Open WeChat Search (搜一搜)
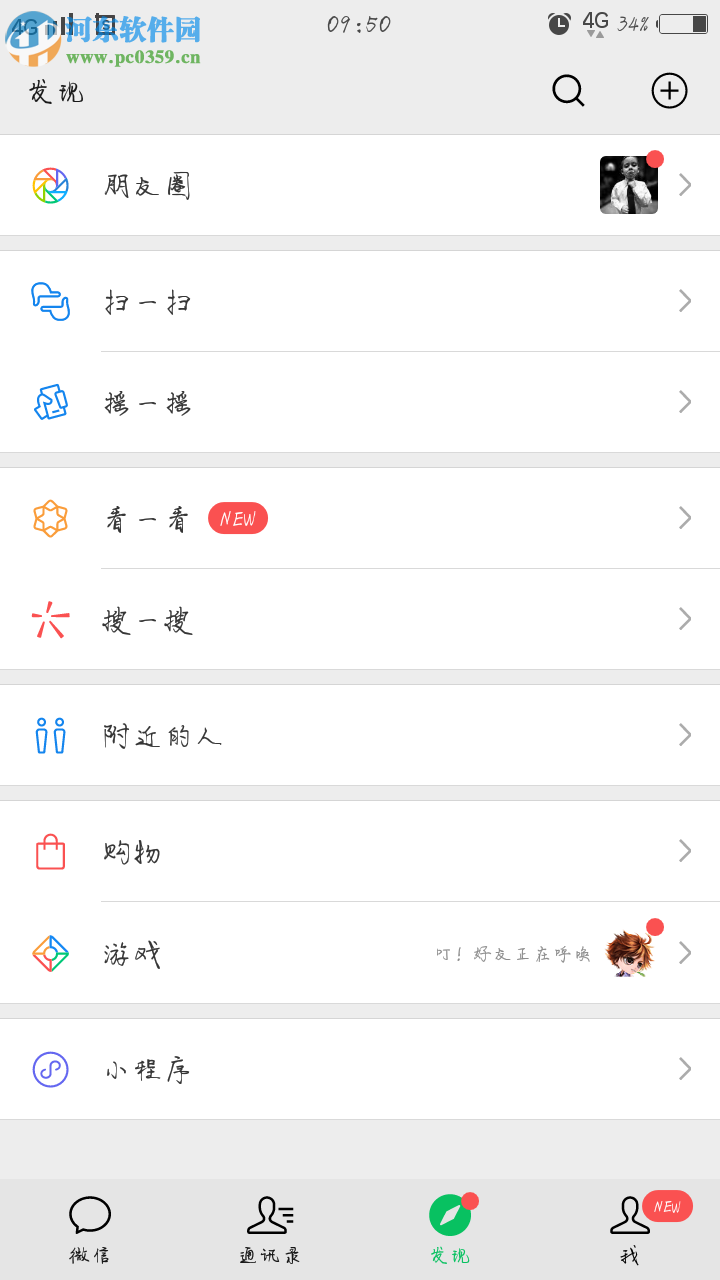This screenshot has width=720, height=1280. click(x=146, y=619)
